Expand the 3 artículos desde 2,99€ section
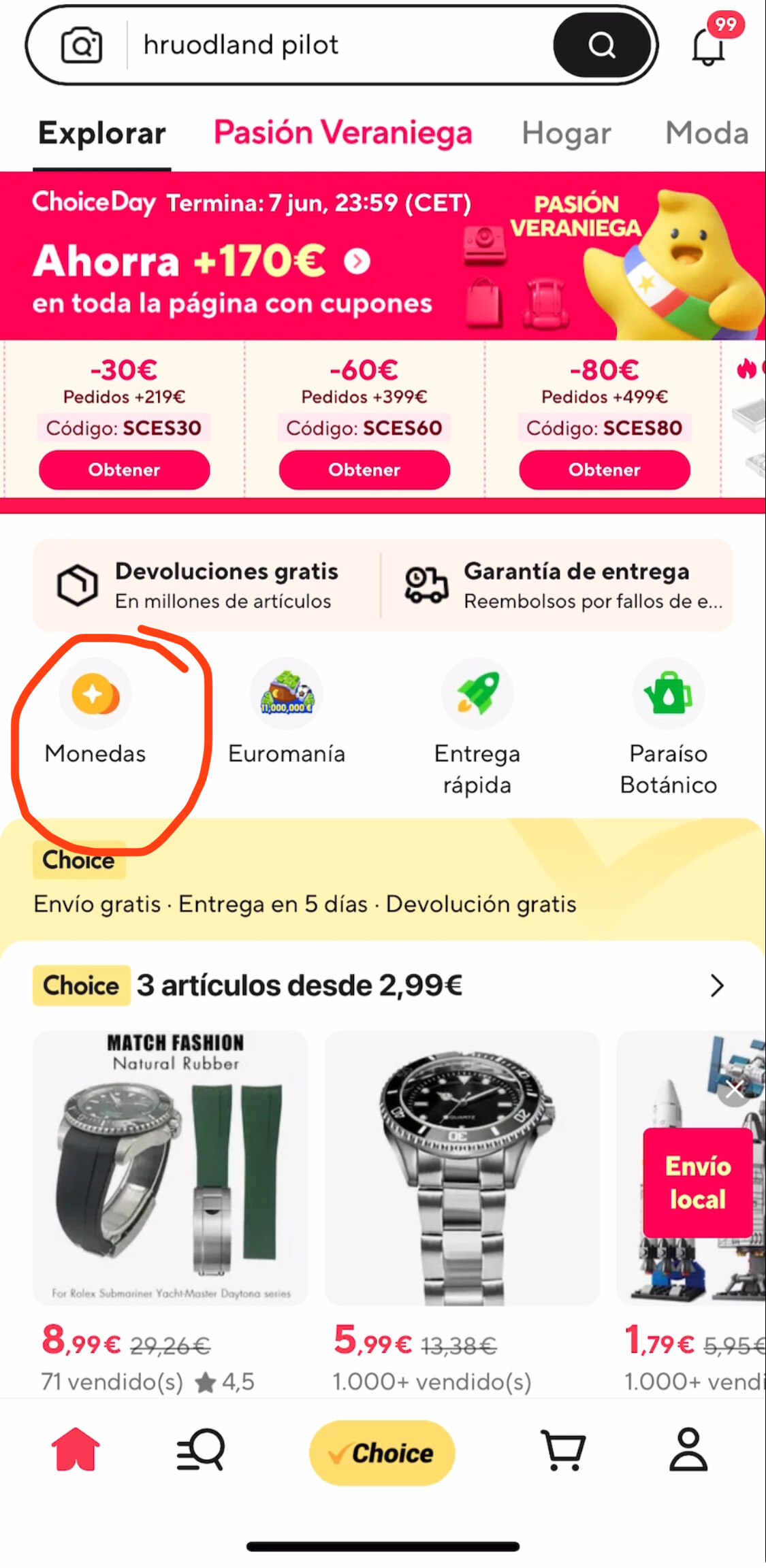766x1568 pixels. pos(716,985)
